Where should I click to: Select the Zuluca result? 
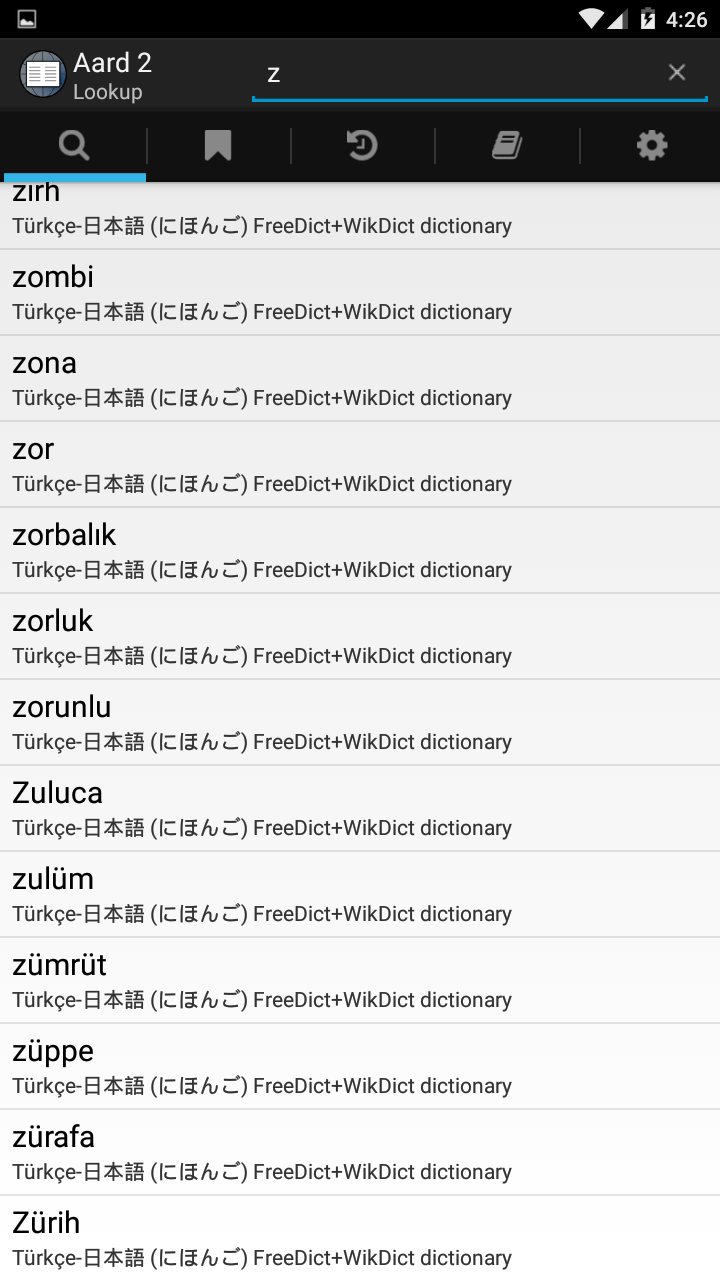pos(360,808)
